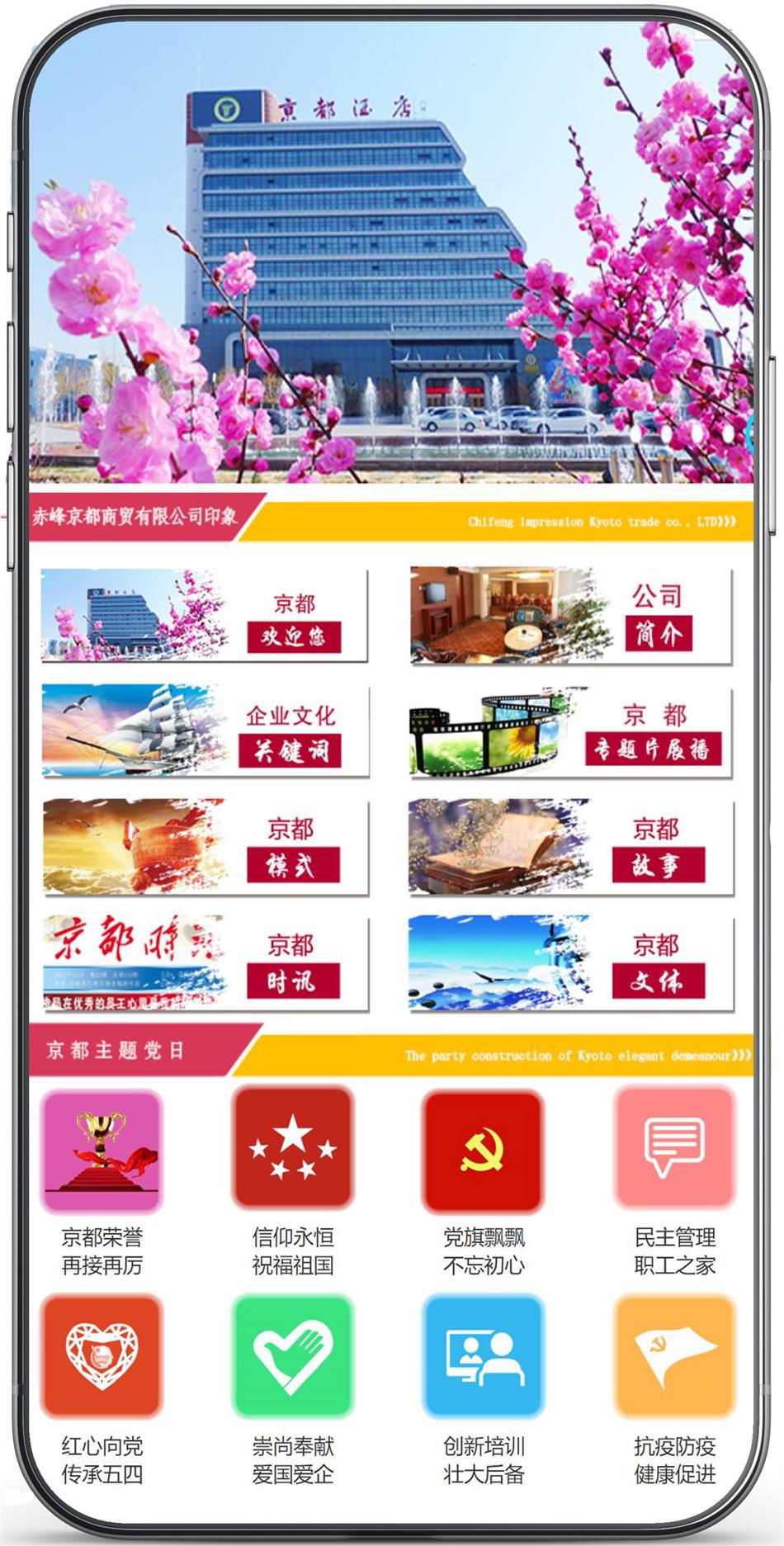Open 崇尚奉献 爱国爱企 icon

[x=293, y=1355]
